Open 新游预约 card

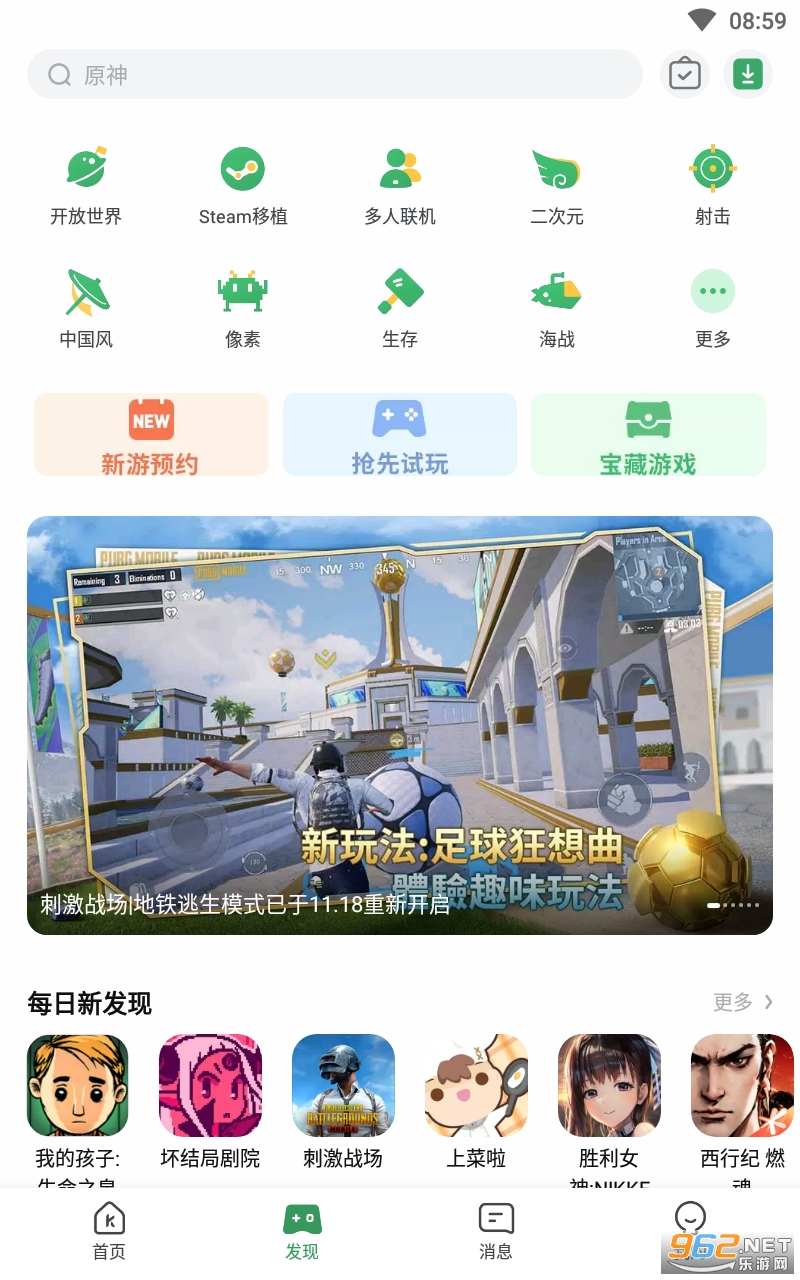tap(151, 434)
